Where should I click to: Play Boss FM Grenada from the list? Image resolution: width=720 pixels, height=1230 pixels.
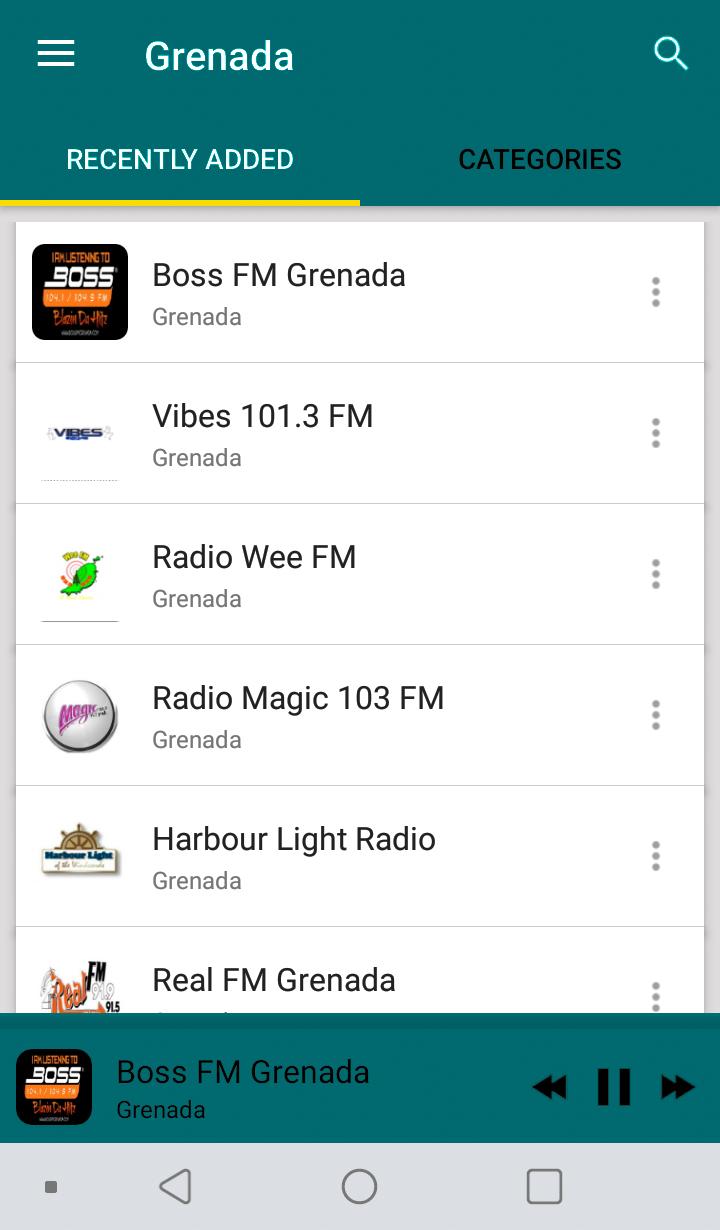(360, 292)
